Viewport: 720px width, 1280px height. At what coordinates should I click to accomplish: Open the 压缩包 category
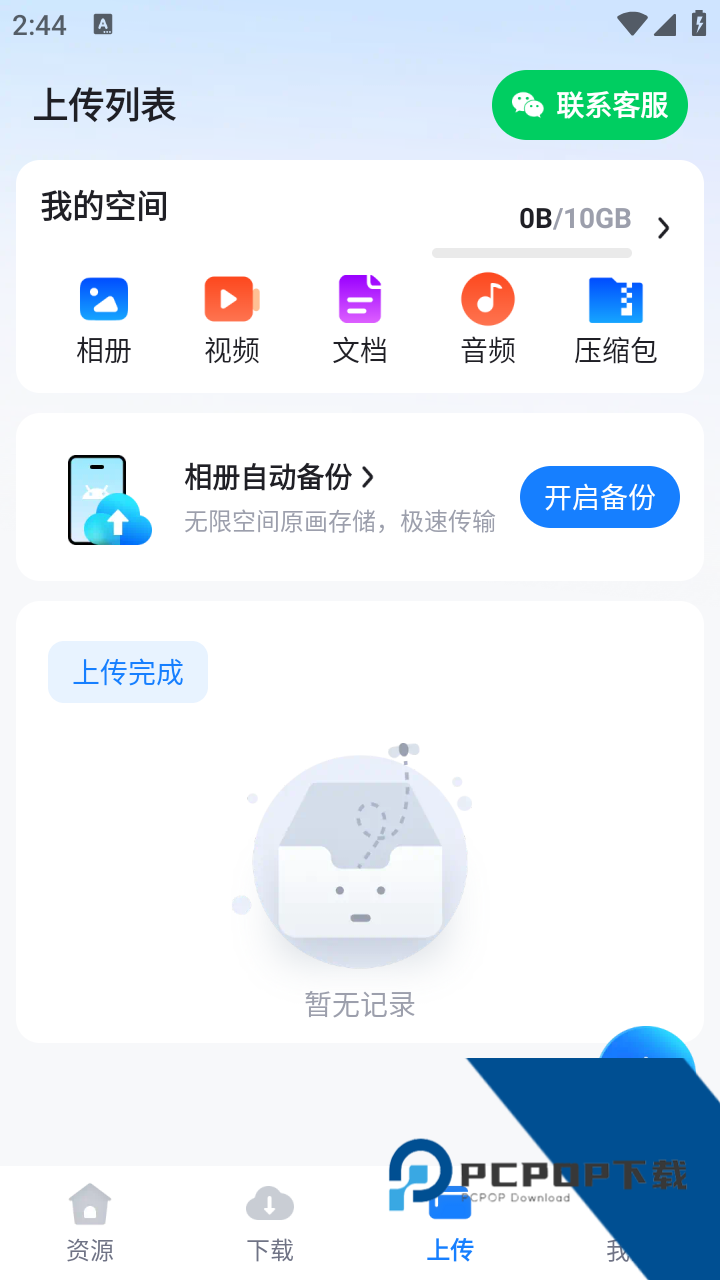(x=615, y=320)
